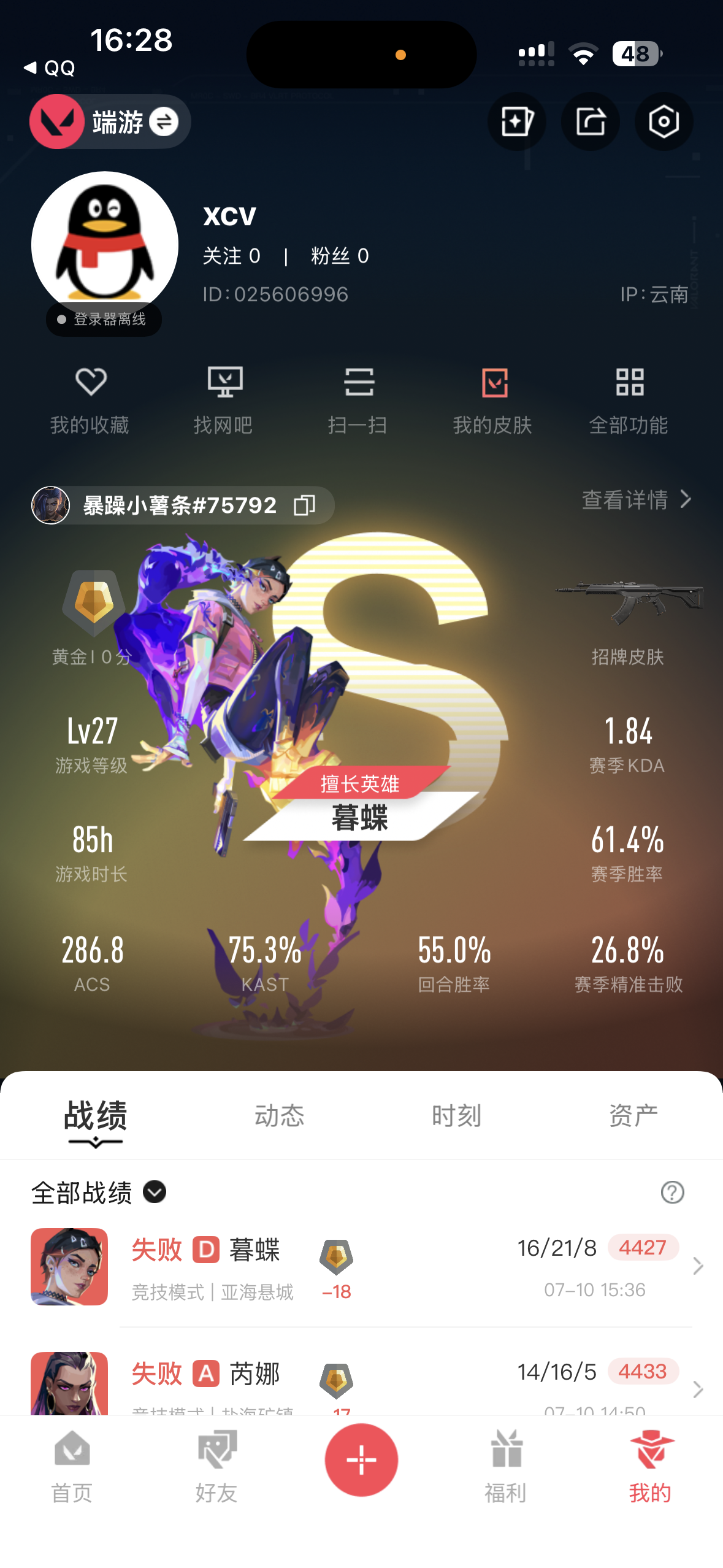Viewport: 723px width, 1568px height.
Task: Go to 首页 home tab
Action: pyautogui.click(x=72, y=1466)
